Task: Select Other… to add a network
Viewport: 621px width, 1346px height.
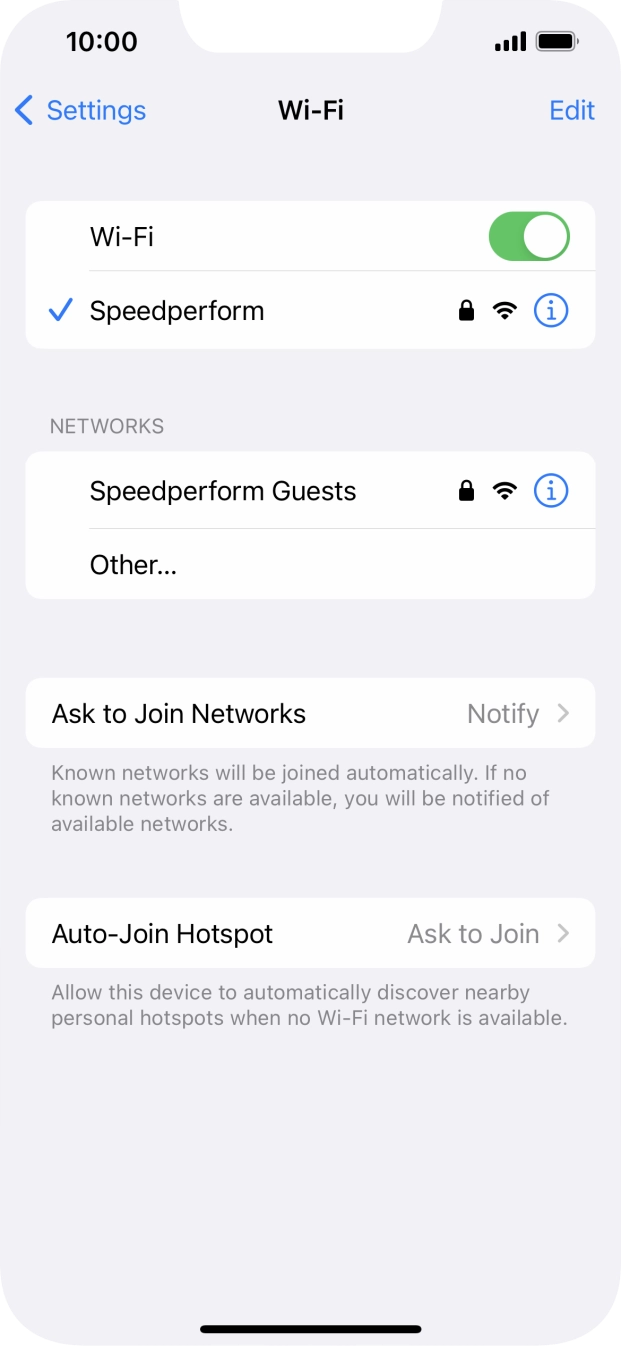Action: [x=133, y=565]
